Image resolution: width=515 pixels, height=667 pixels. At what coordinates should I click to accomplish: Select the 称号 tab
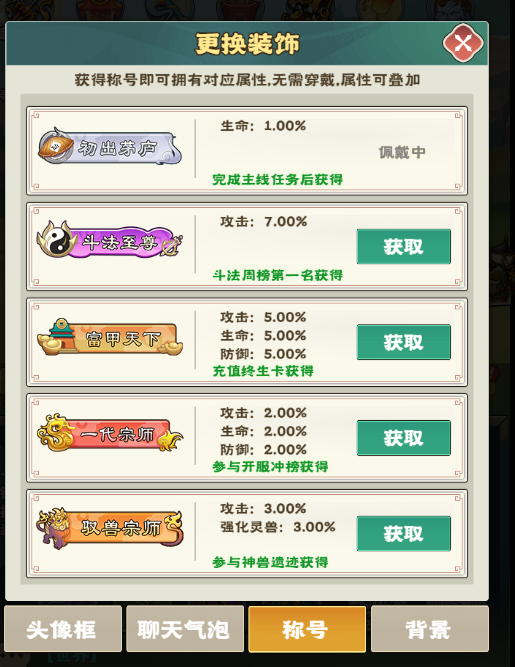click(x=307, y=629)
